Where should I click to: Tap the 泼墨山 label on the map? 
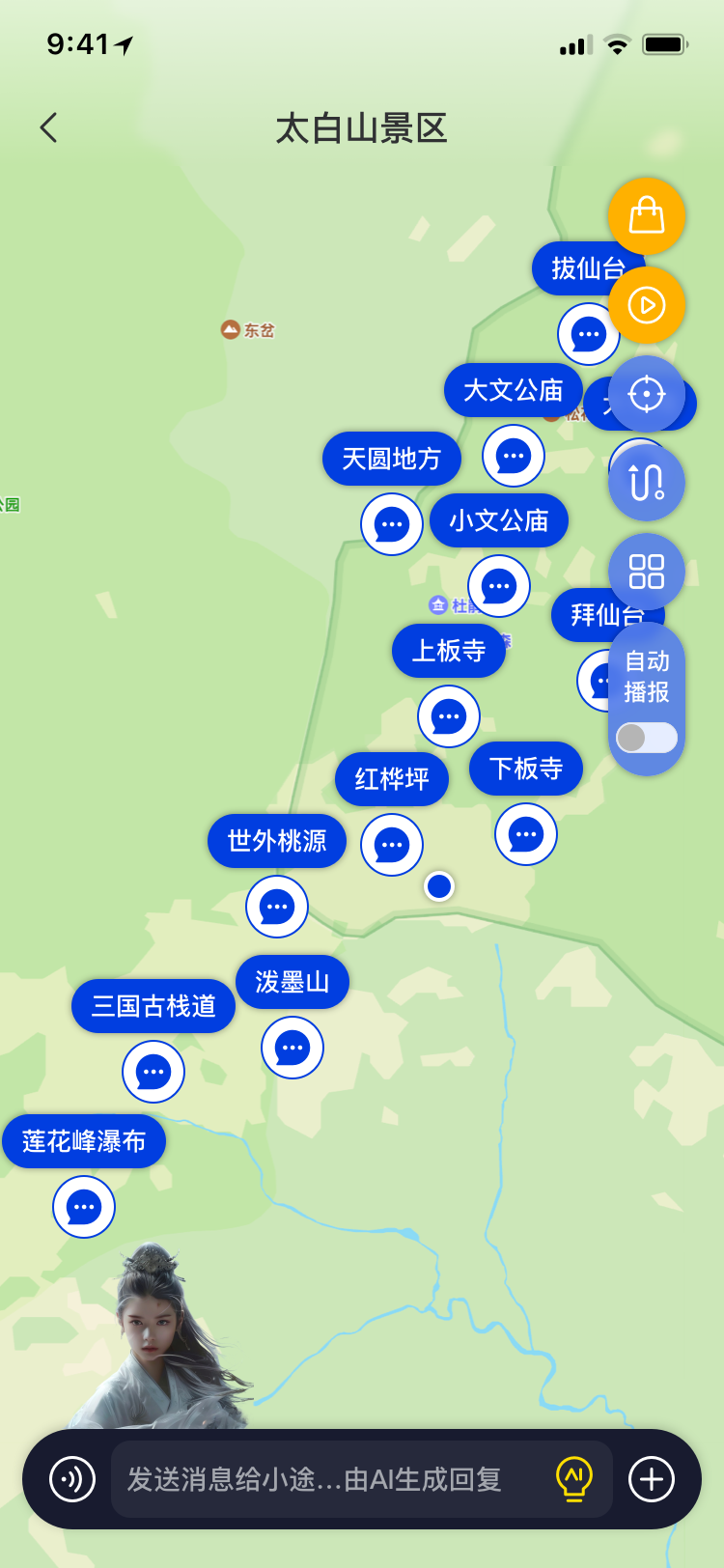pyautogui.click(x=292, y=982)
